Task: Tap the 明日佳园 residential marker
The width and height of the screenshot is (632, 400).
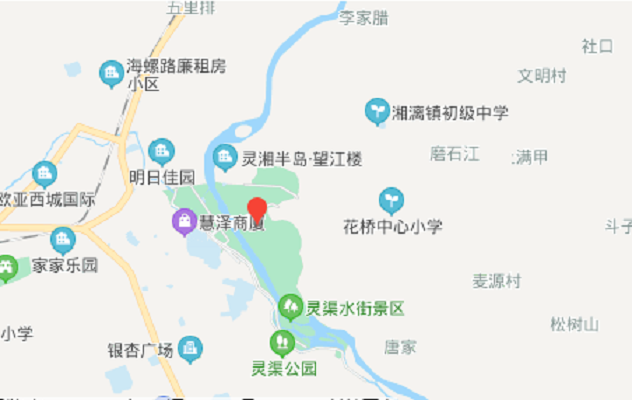Action: tap(161, 152)
